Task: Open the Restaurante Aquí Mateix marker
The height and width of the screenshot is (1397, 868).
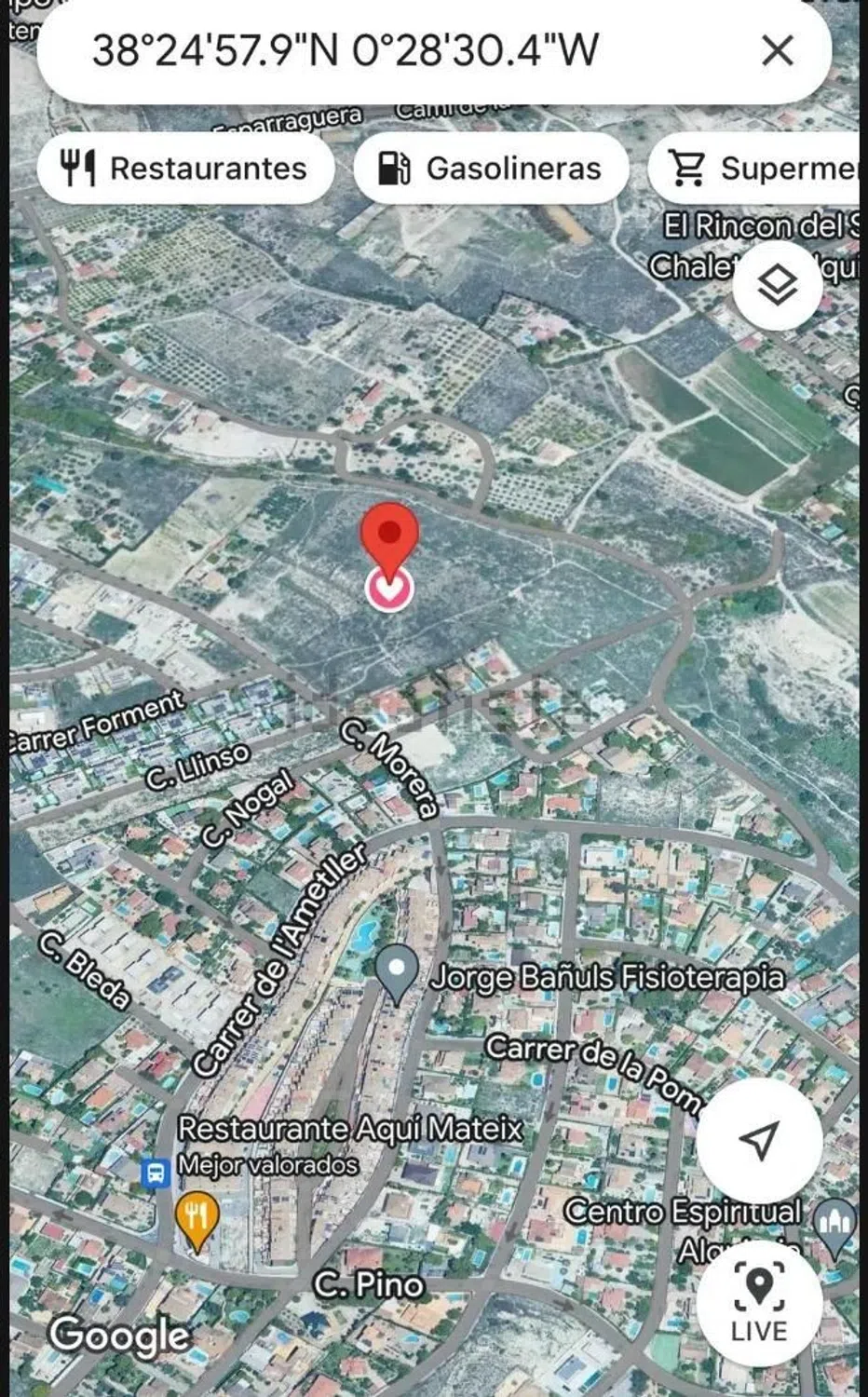Action: point(197,1217)
